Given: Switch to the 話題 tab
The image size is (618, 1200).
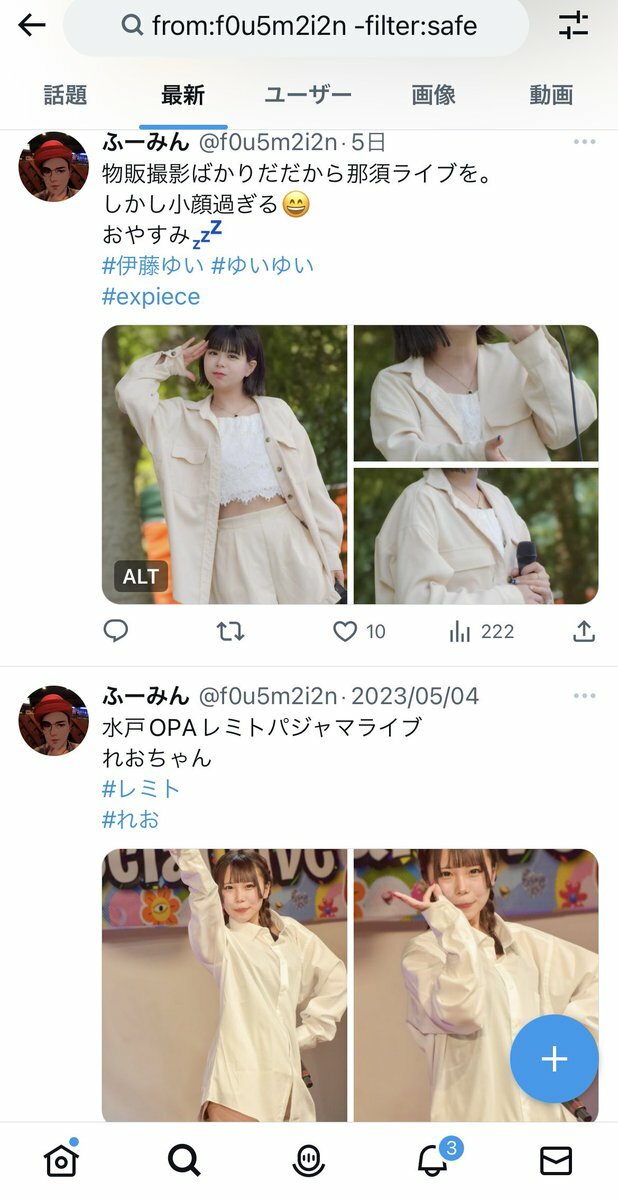Looking at the screenshot, I should click(66, 95).
